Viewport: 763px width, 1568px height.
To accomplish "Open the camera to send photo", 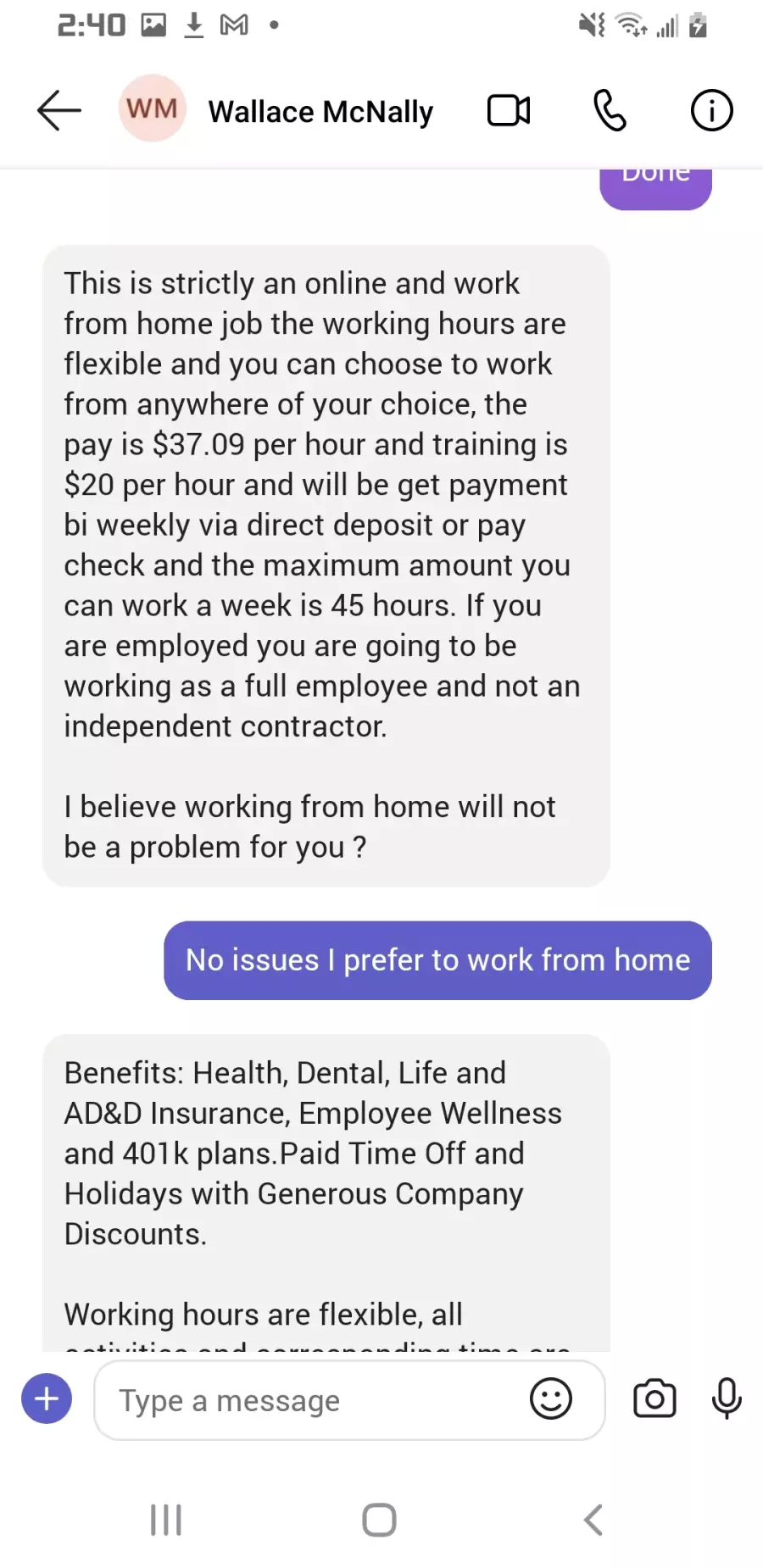I will pyautogui.click(x=654, y=1398).
